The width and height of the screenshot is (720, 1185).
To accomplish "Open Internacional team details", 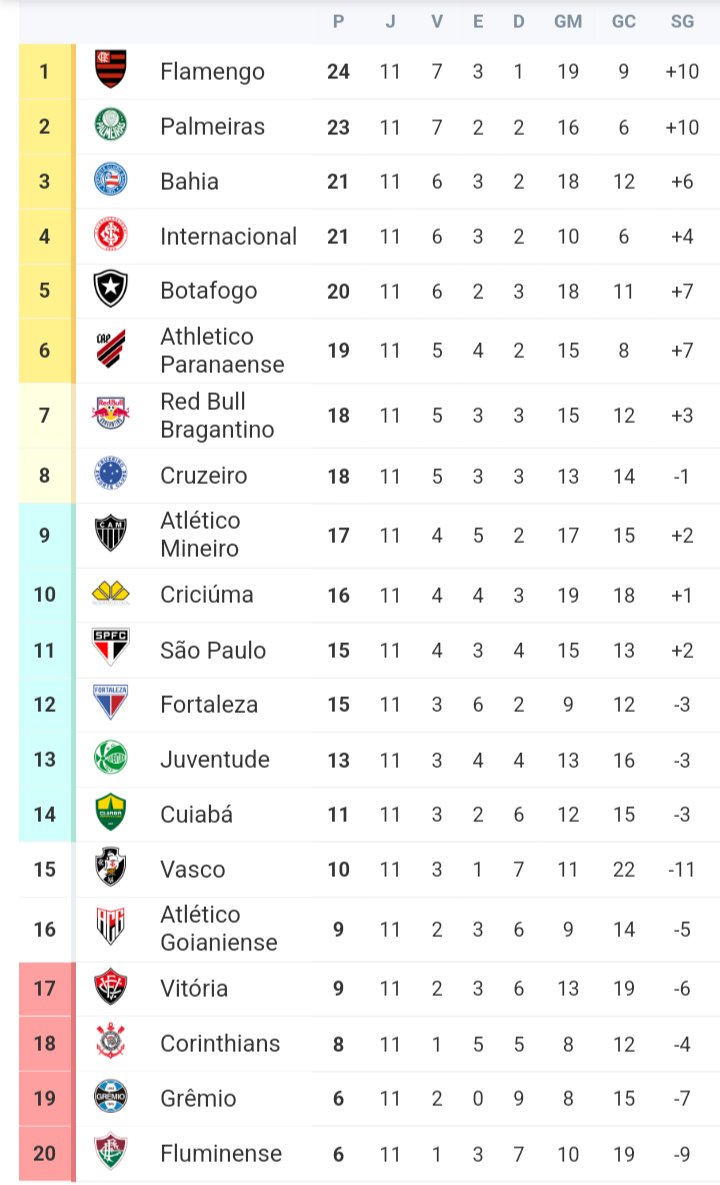I will pyautogui.click(x=228, y=237).
